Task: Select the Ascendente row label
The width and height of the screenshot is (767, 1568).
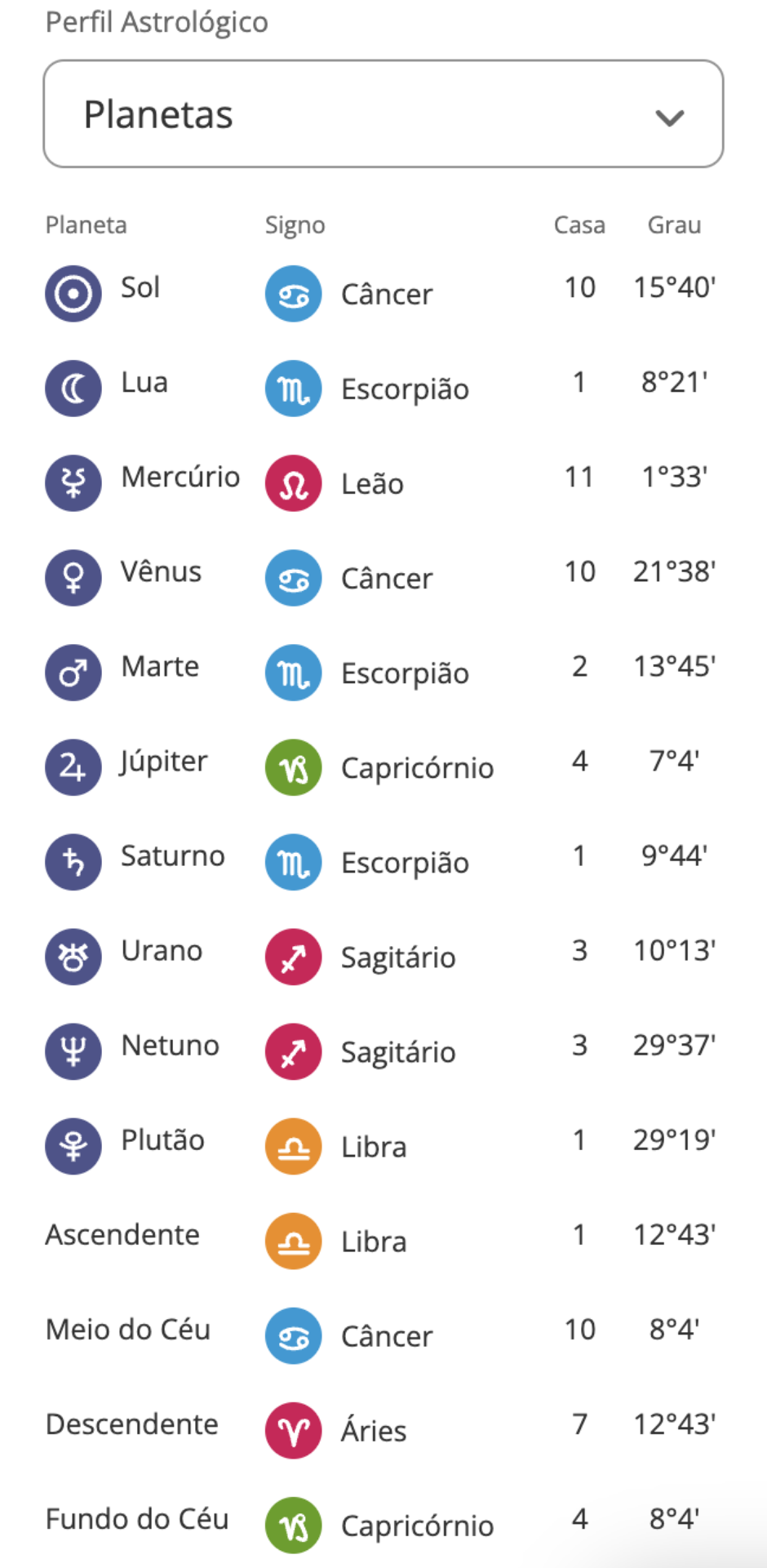Action: tap(122, 1235)
